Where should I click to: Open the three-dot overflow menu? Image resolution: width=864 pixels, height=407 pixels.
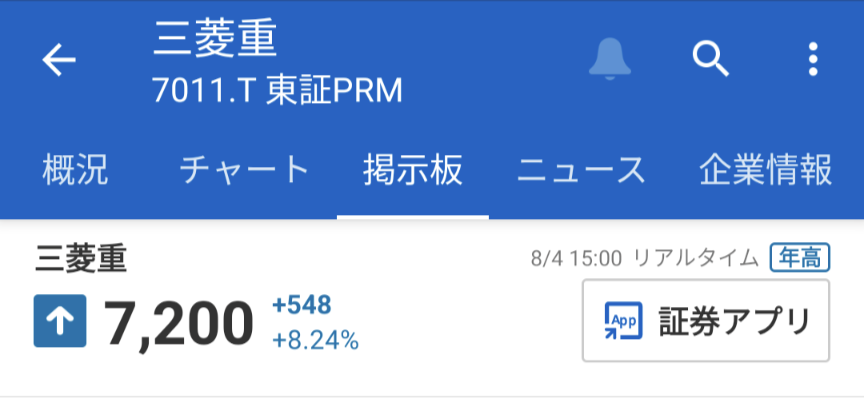[813, 60]
